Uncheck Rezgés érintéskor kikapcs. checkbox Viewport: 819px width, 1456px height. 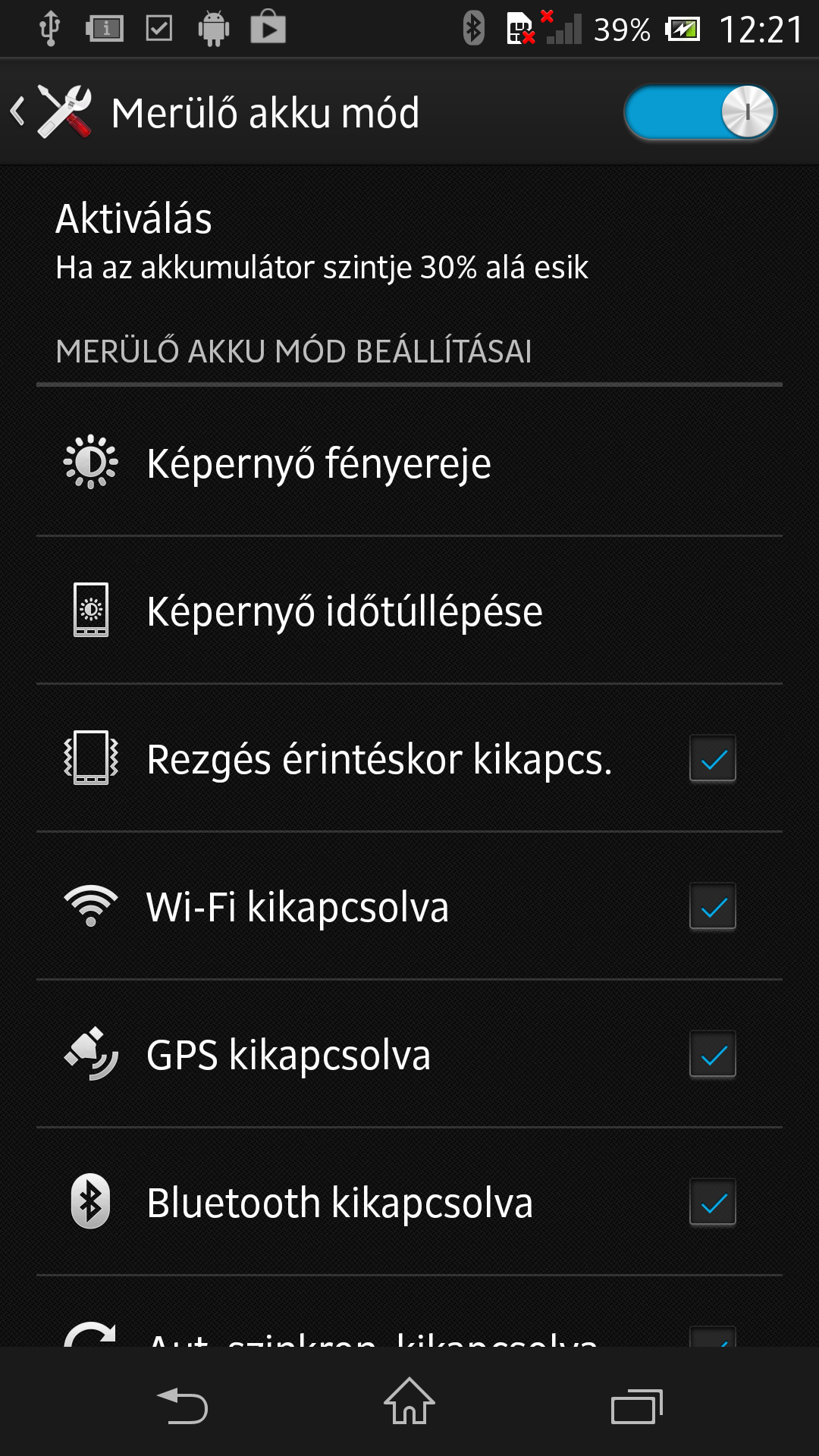coord(712,758)
